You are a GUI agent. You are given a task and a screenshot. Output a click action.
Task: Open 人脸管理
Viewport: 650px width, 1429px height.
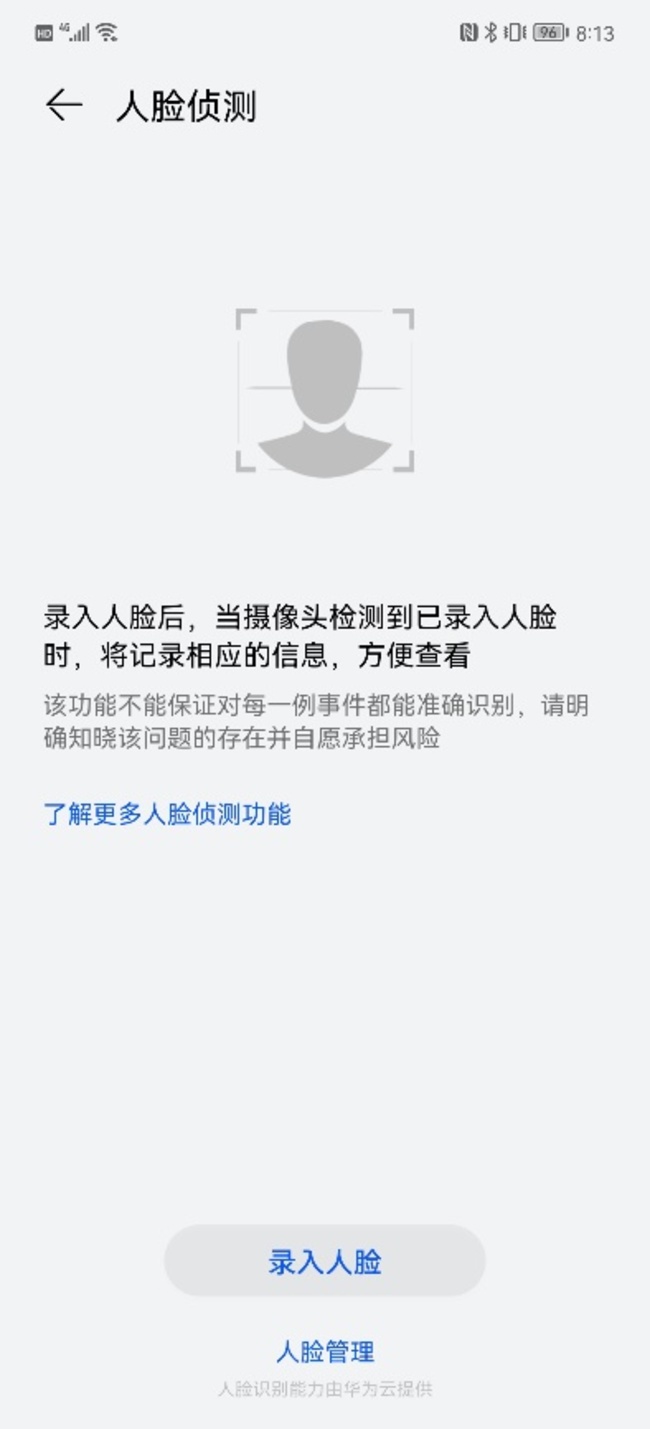point(324,1352)
